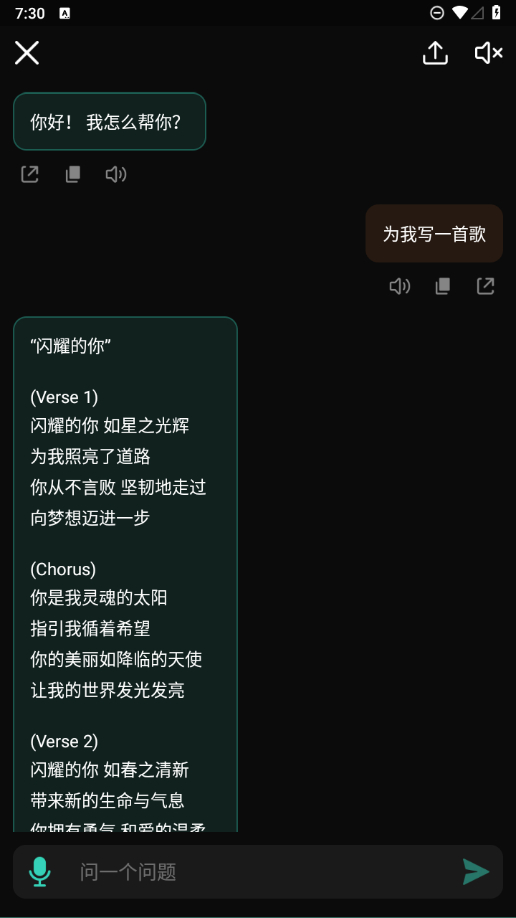Share the message 为我写一首歌
The height and width of the screenshot is (918, 516).
click(x=486, y=286)
